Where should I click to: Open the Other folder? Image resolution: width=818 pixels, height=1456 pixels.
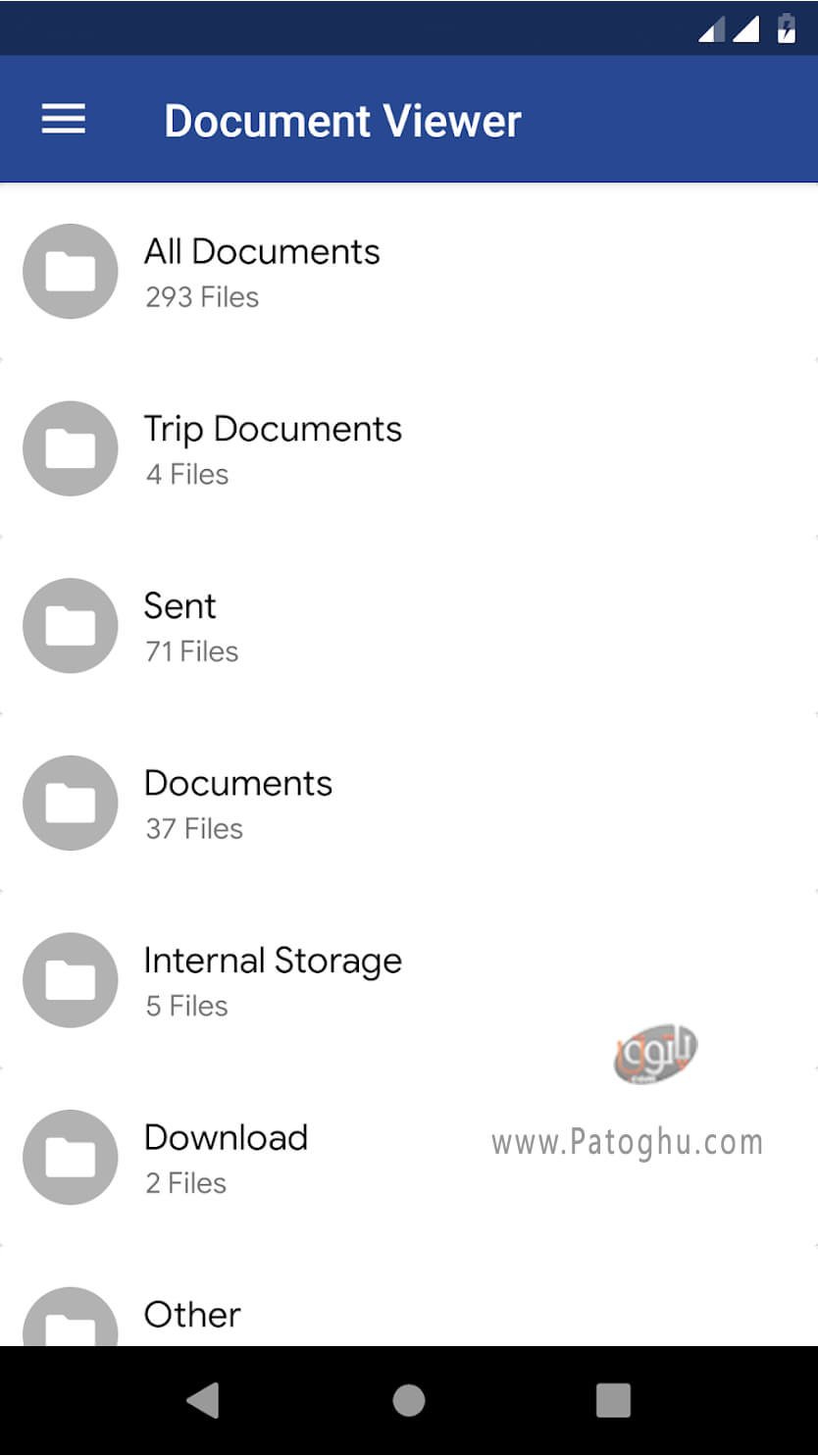409,1297
